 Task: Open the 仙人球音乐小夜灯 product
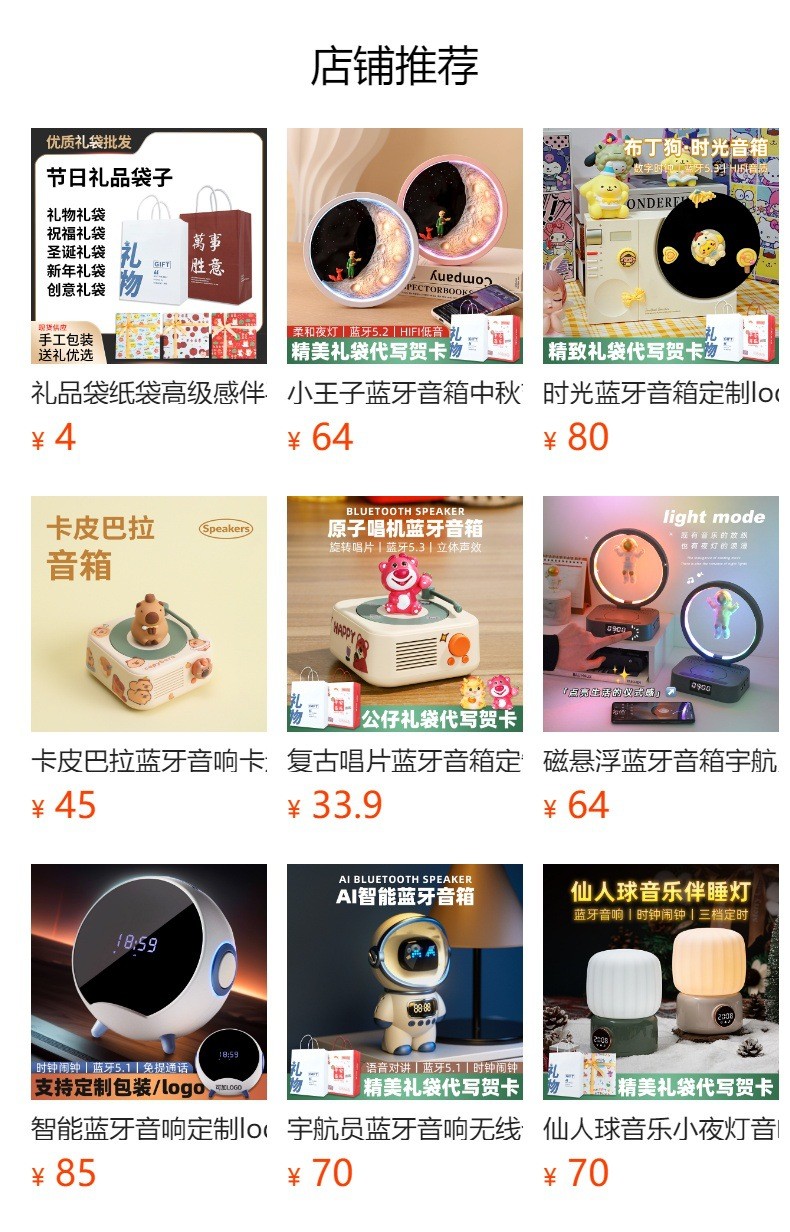click(660, 982)
